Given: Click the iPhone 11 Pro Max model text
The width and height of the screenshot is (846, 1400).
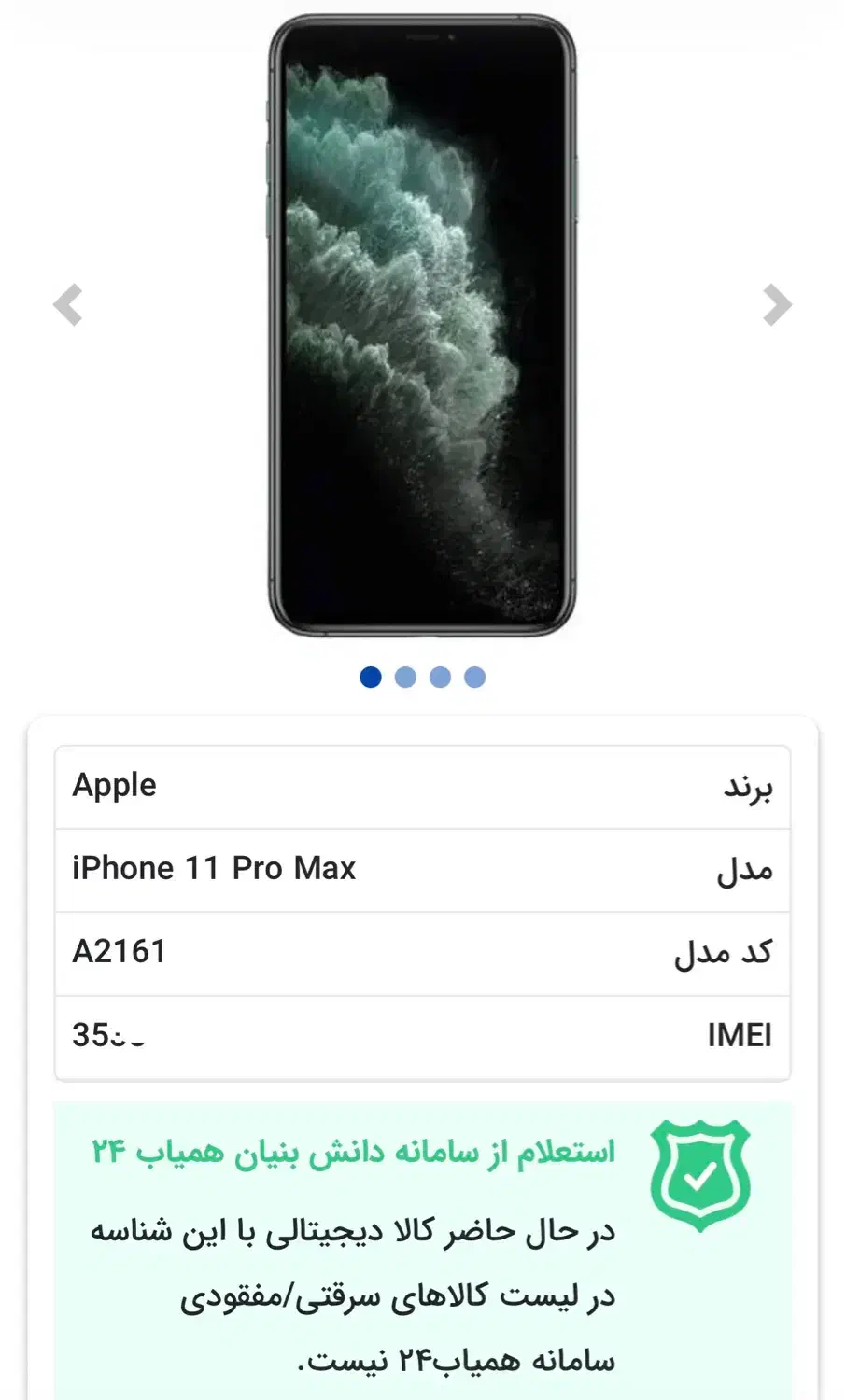Looking at the screenshot, I should click(215, 868).
